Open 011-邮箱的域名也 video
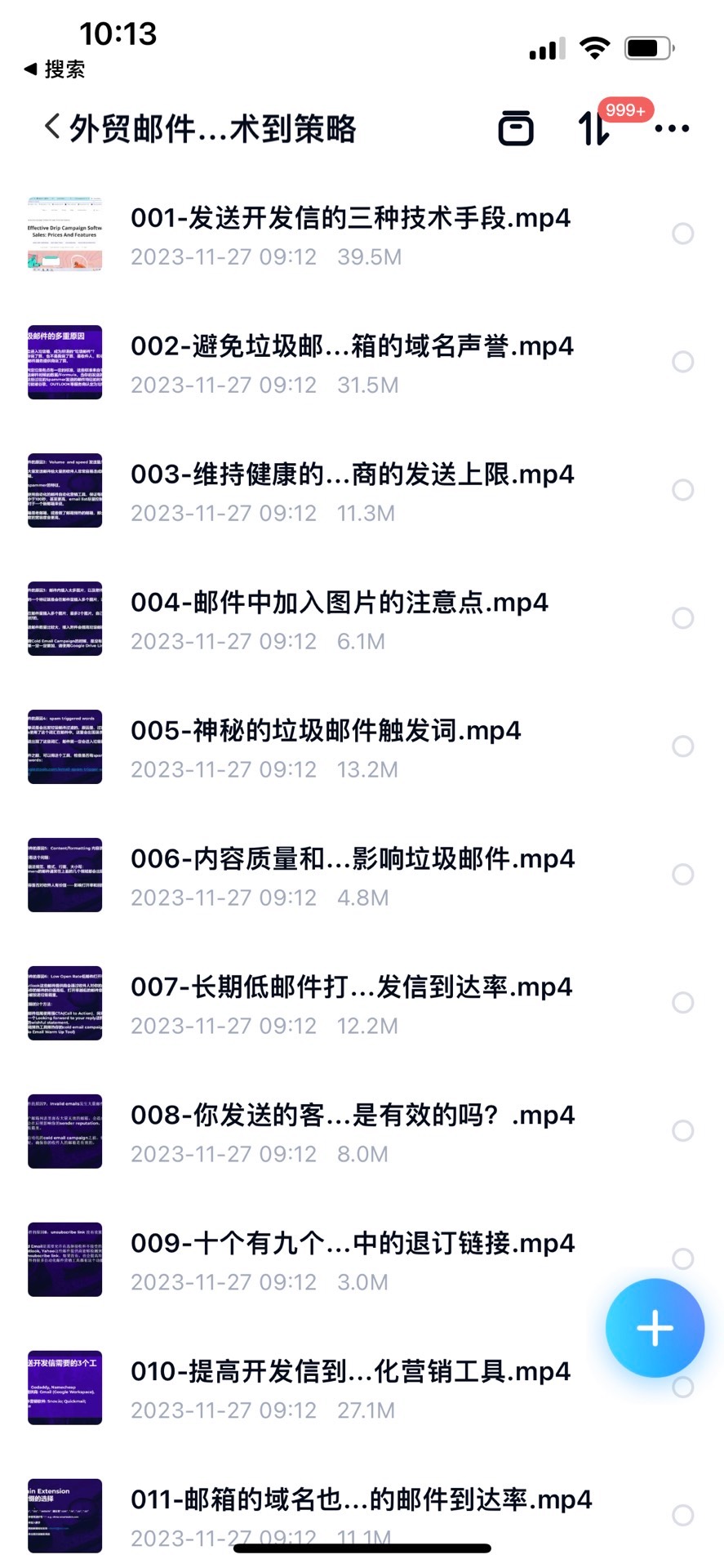The width and height of the screenshot is (724, 1568). tap(359, 1501)
